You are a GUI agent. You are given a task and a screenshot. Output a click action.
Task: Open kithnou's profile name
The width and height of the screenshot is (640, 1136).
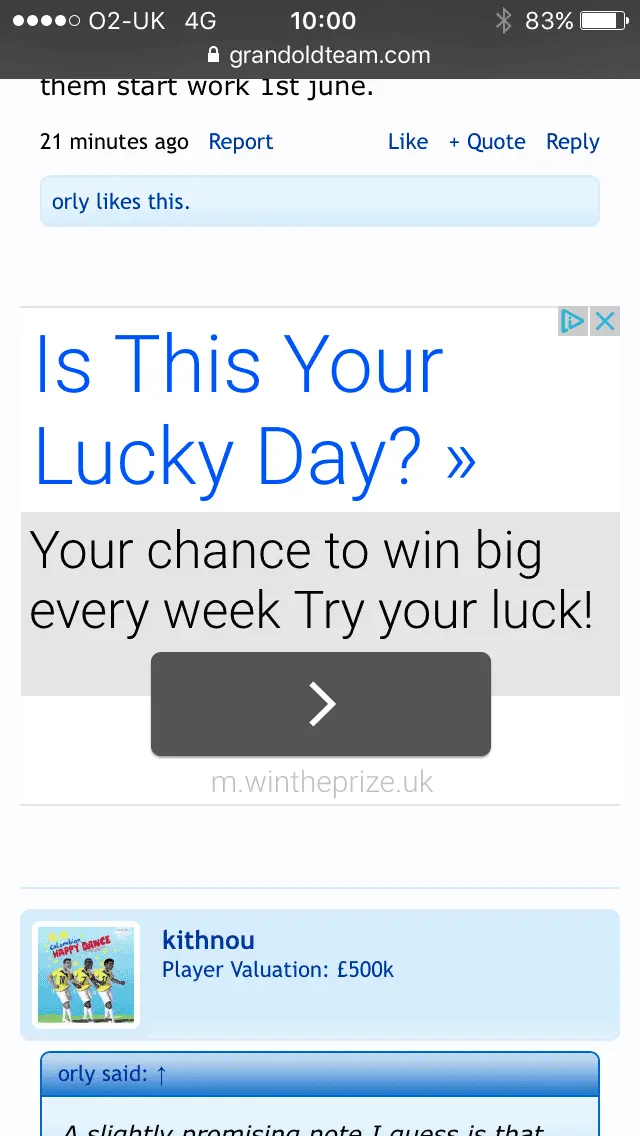pyautogui.click(x=208, y=940)
